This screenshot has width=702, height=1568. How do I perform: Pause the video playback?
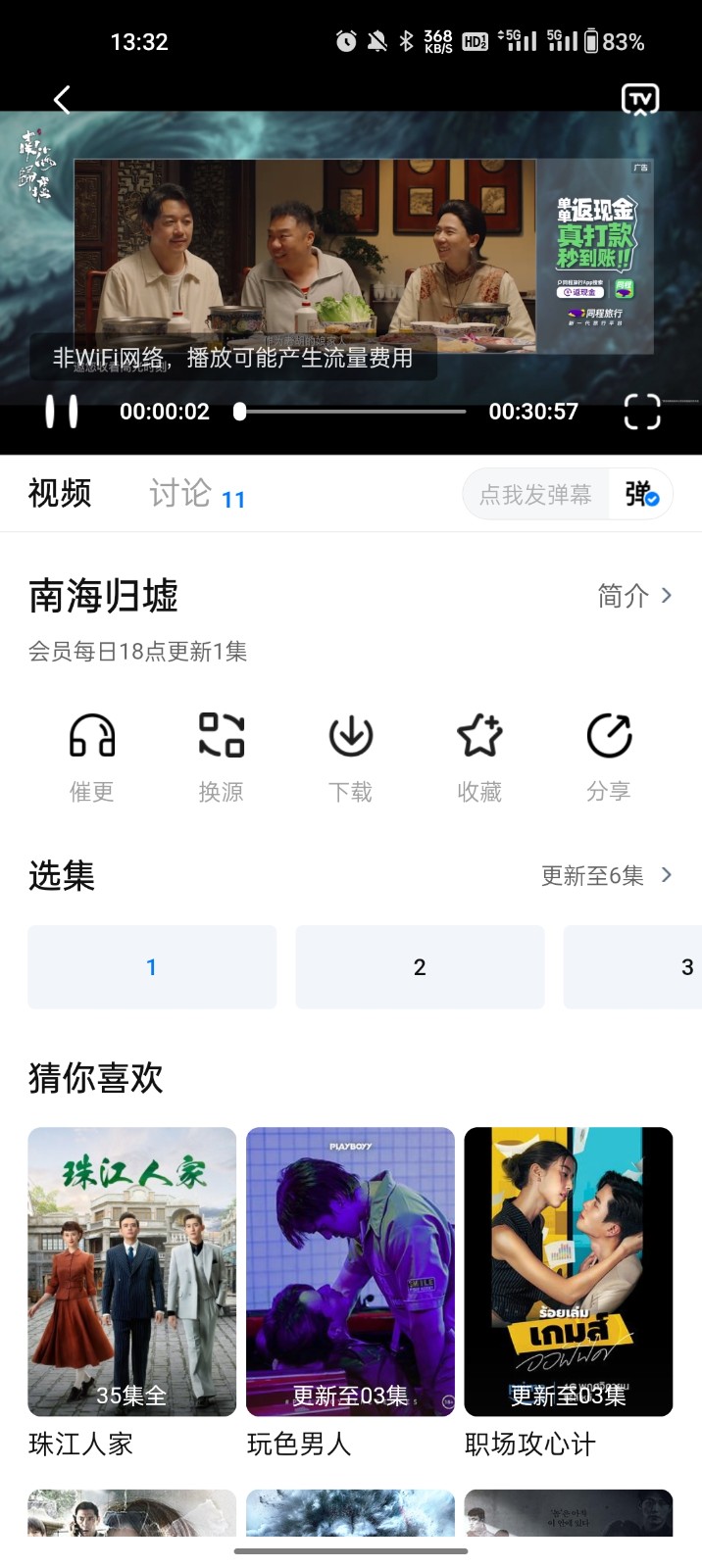point(62,412)
